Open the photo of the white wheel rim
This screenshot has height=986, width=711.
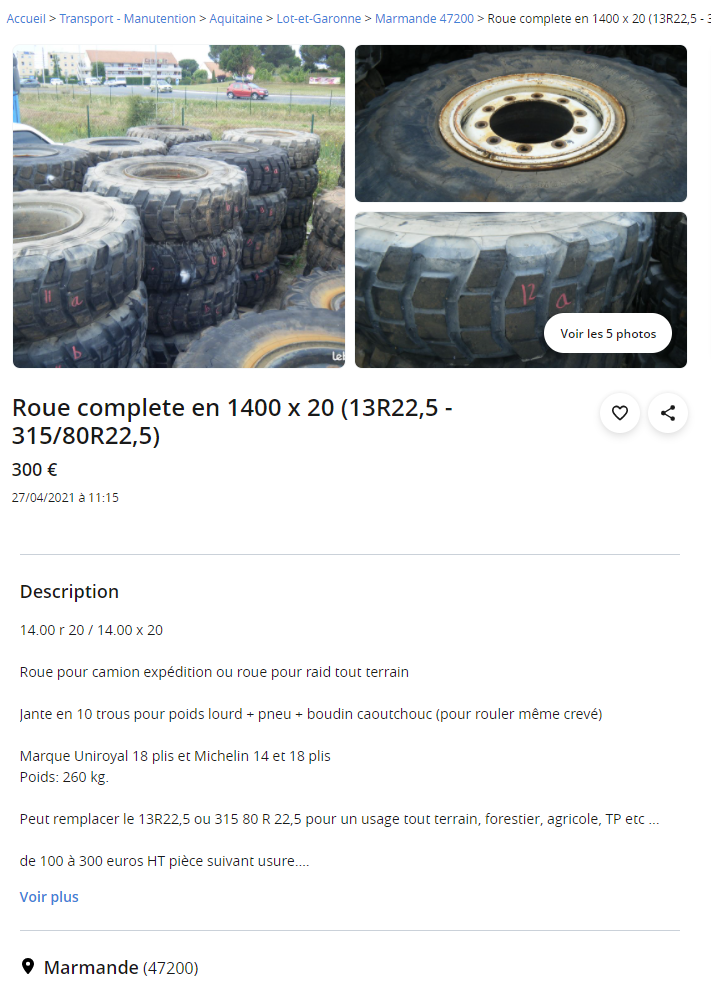(x=521, y=123)
